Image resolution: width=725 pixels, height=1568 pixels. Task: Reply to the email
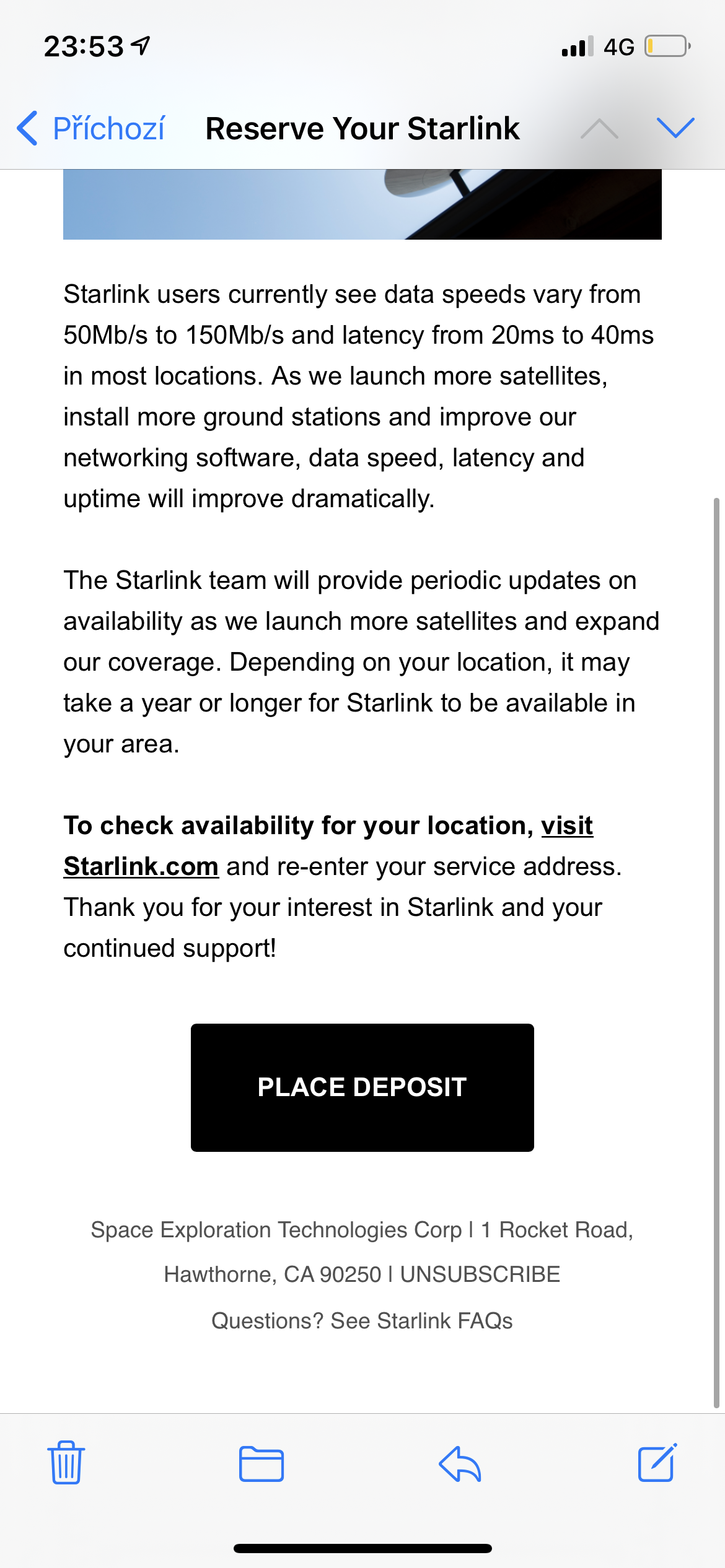point(460,1463)
